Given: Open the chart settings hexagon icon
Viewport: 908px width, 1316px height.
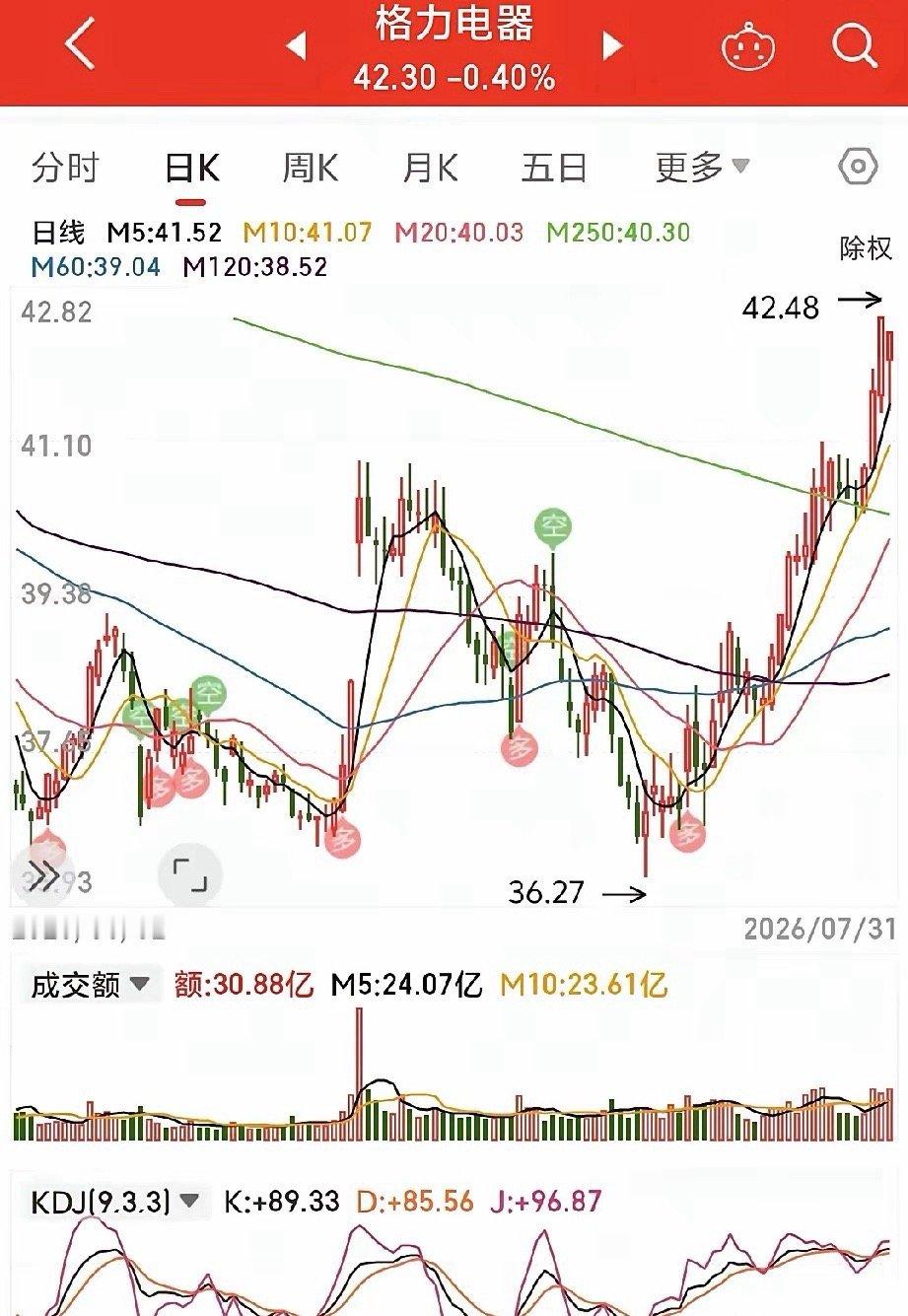Looking at the screenshot, I should (x=858, y=168).
